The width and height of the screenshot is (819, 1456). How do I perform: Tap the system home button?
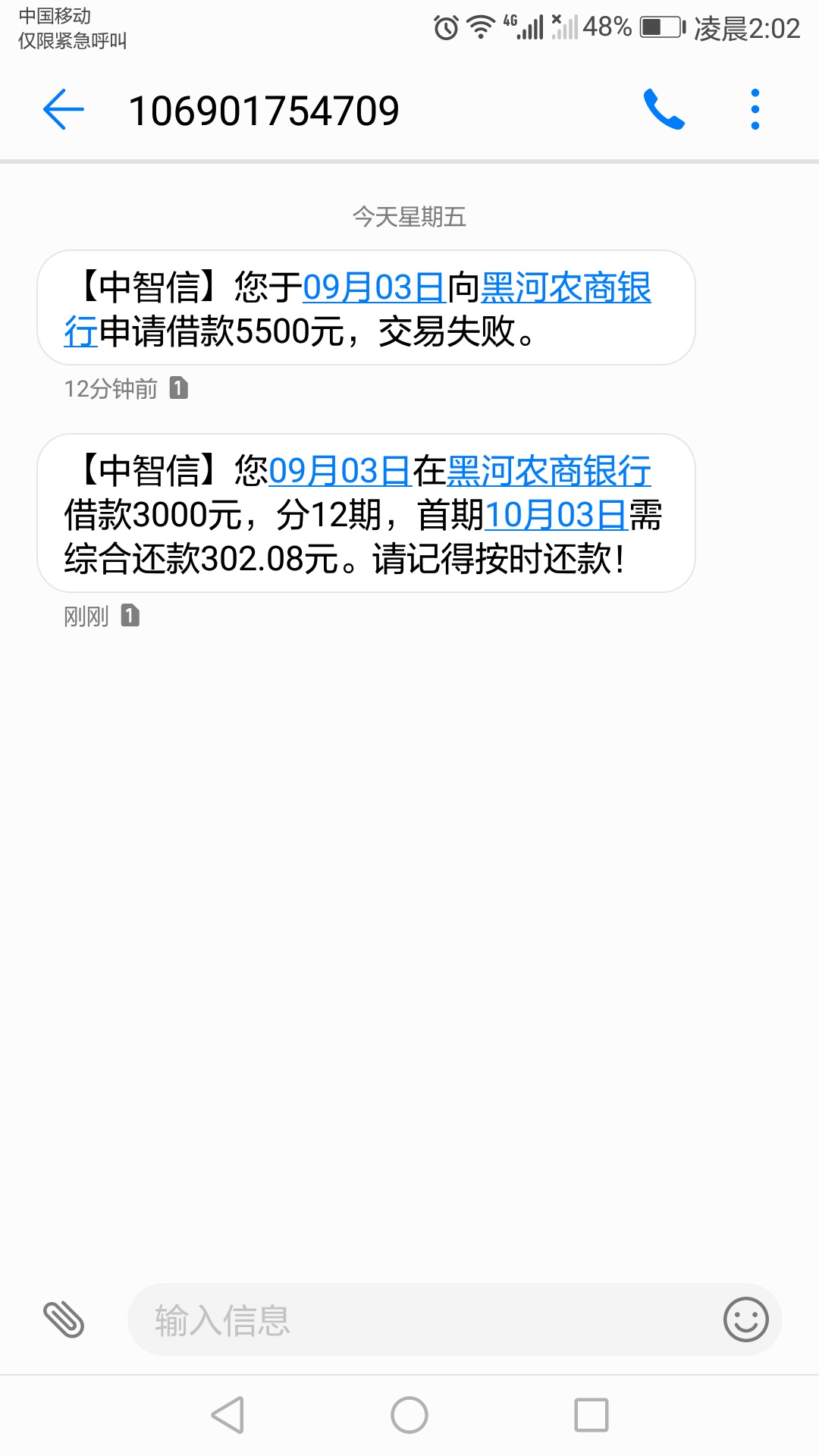(x=409, y=1415)
